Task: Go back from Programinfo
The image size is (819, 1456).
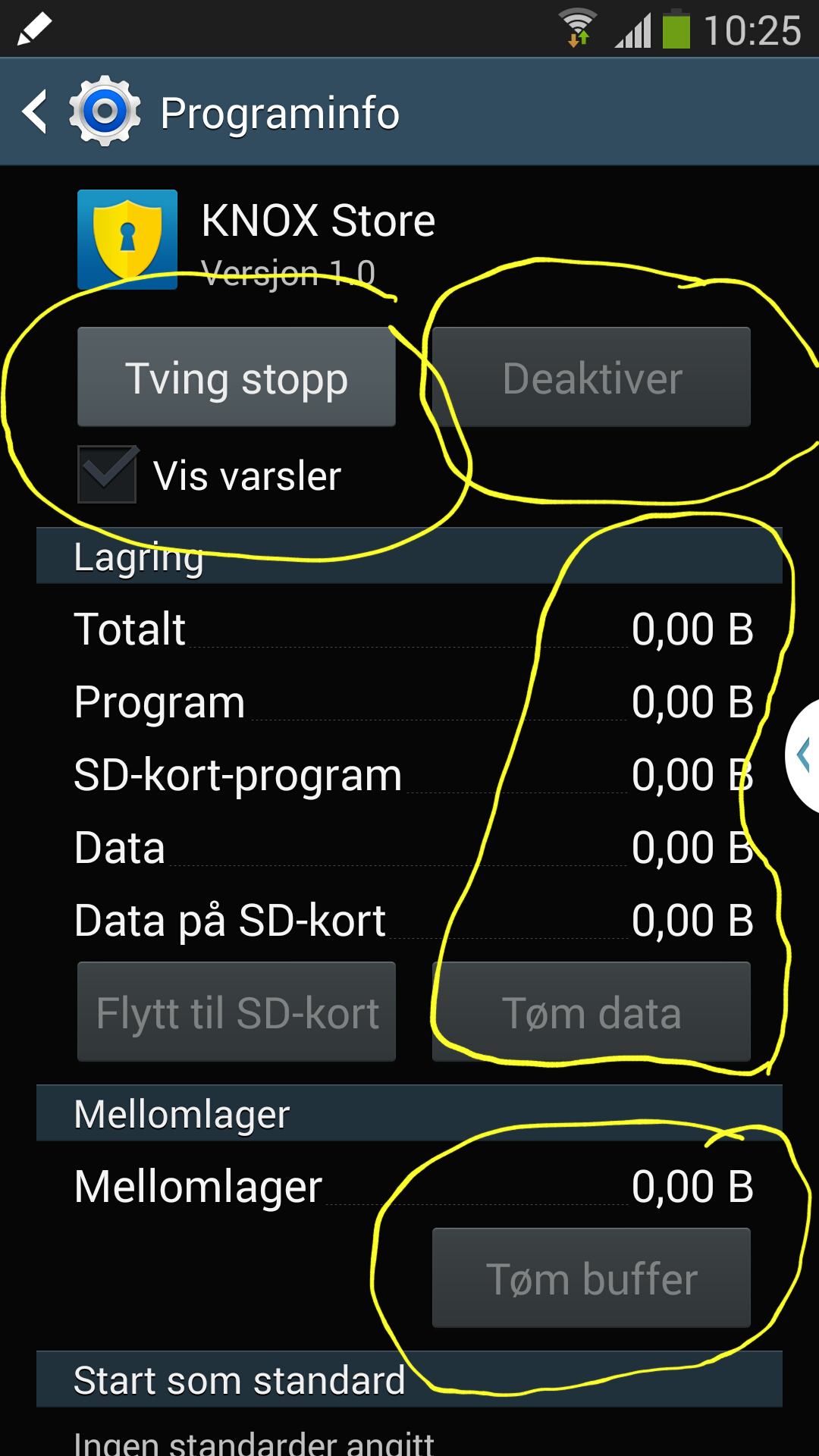Action: coord(35,112)
